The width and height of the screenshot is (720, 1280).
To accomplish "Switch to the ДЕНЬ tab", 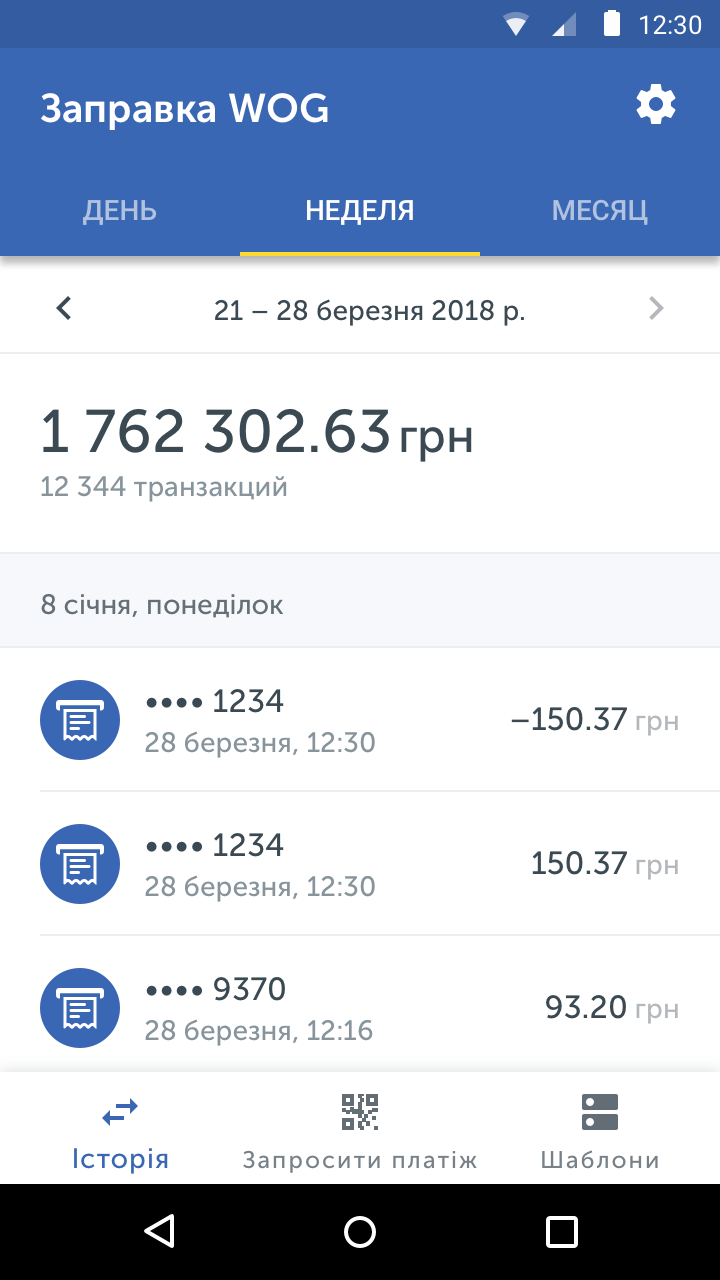I will (120, 211).
